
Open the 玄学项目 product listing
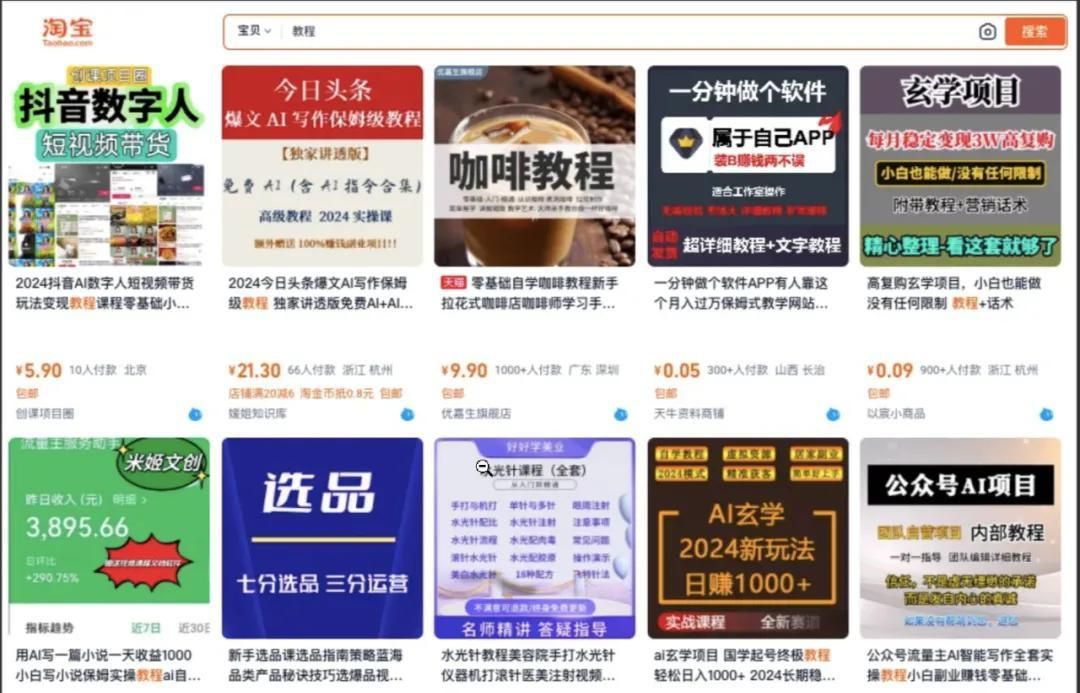click(x=959, y=165)
